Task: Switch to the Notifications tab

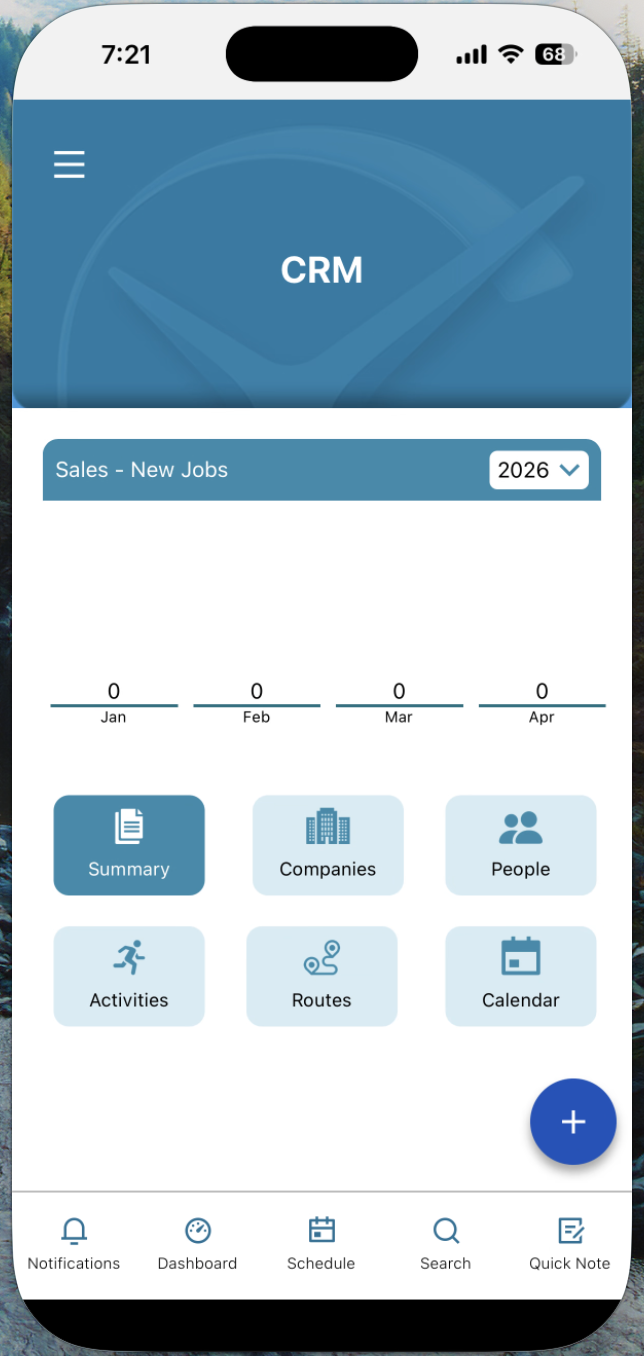Action: point(74,1244)
